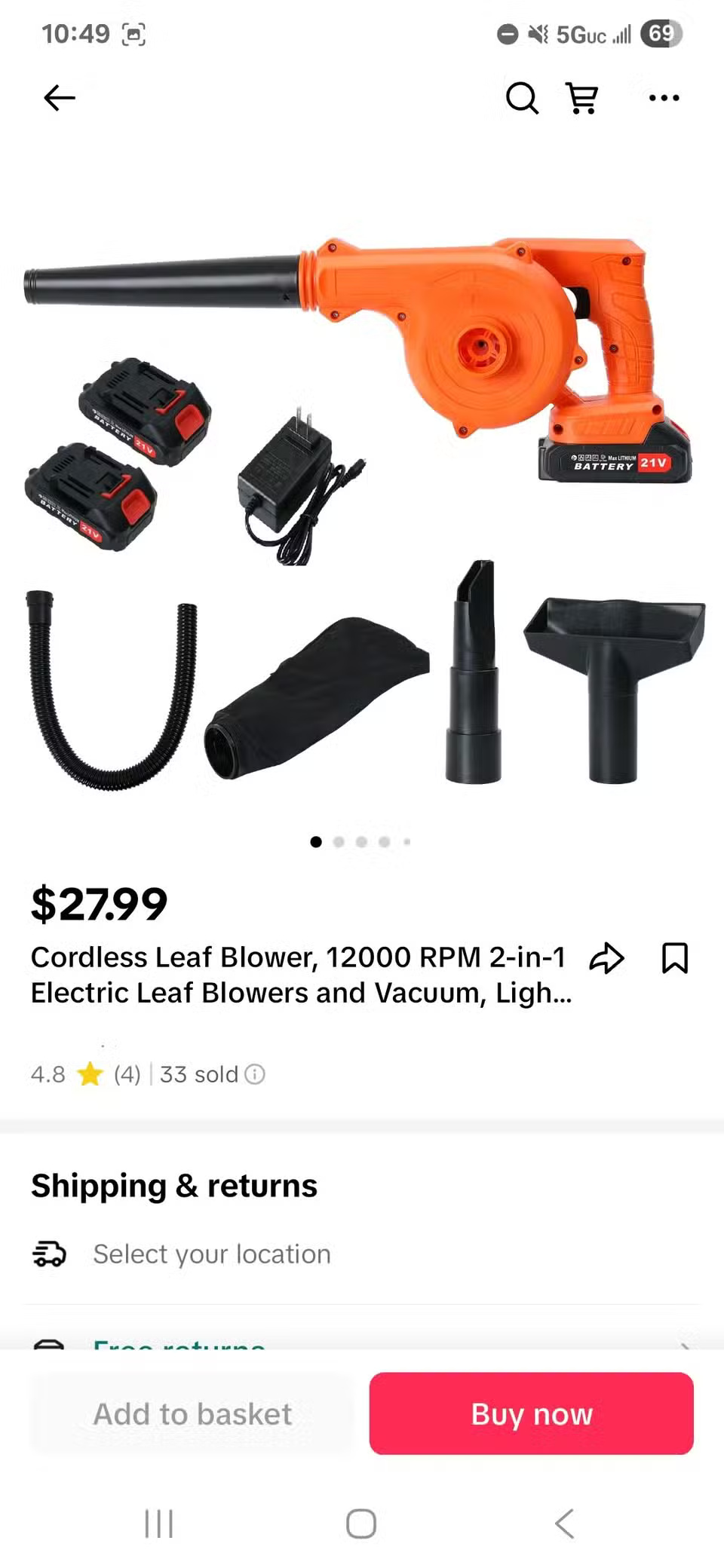Tap the back arrow to leave product page
The image size is (724, 1568).
tap(60, 97)
